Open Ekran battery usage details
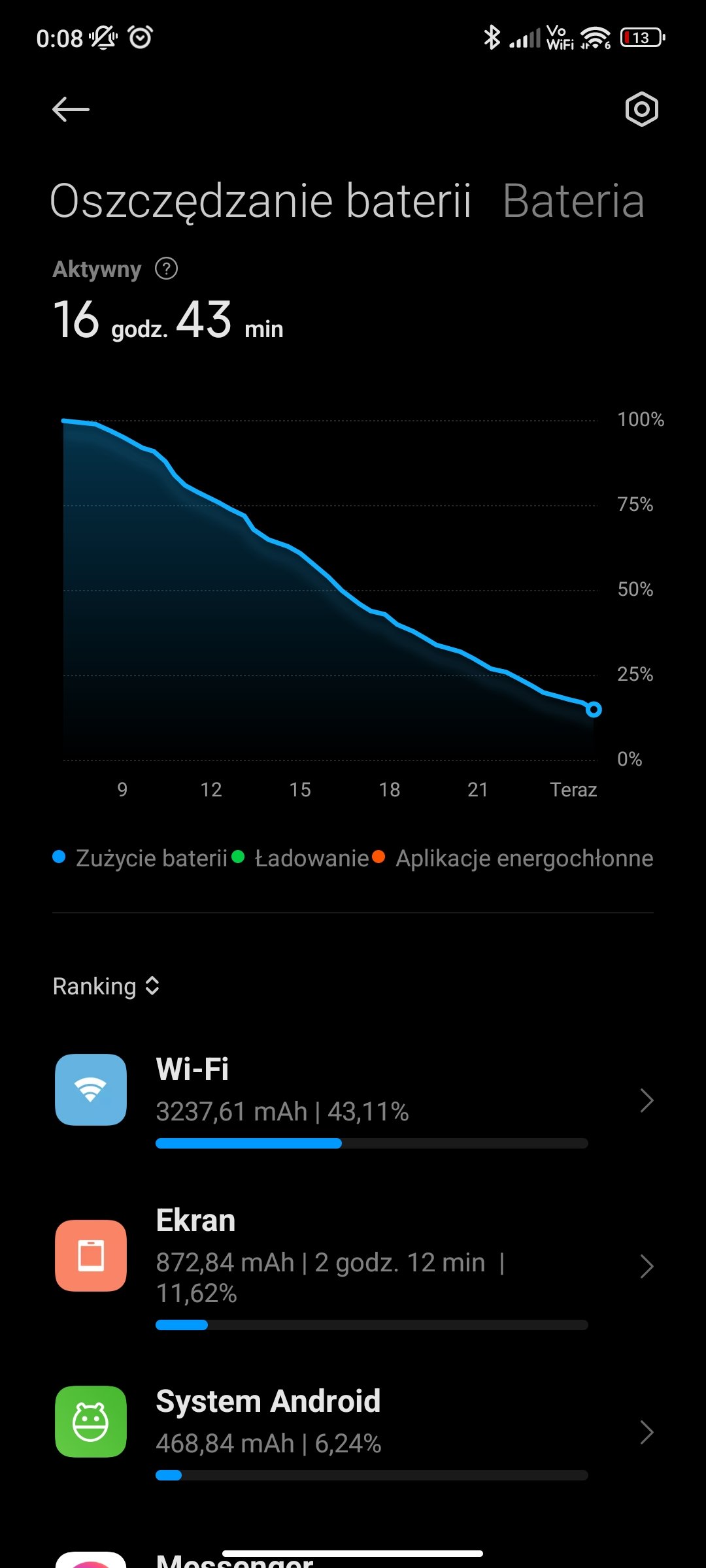The height and width of the screenshot is (1568, 706). point(353,1266)
